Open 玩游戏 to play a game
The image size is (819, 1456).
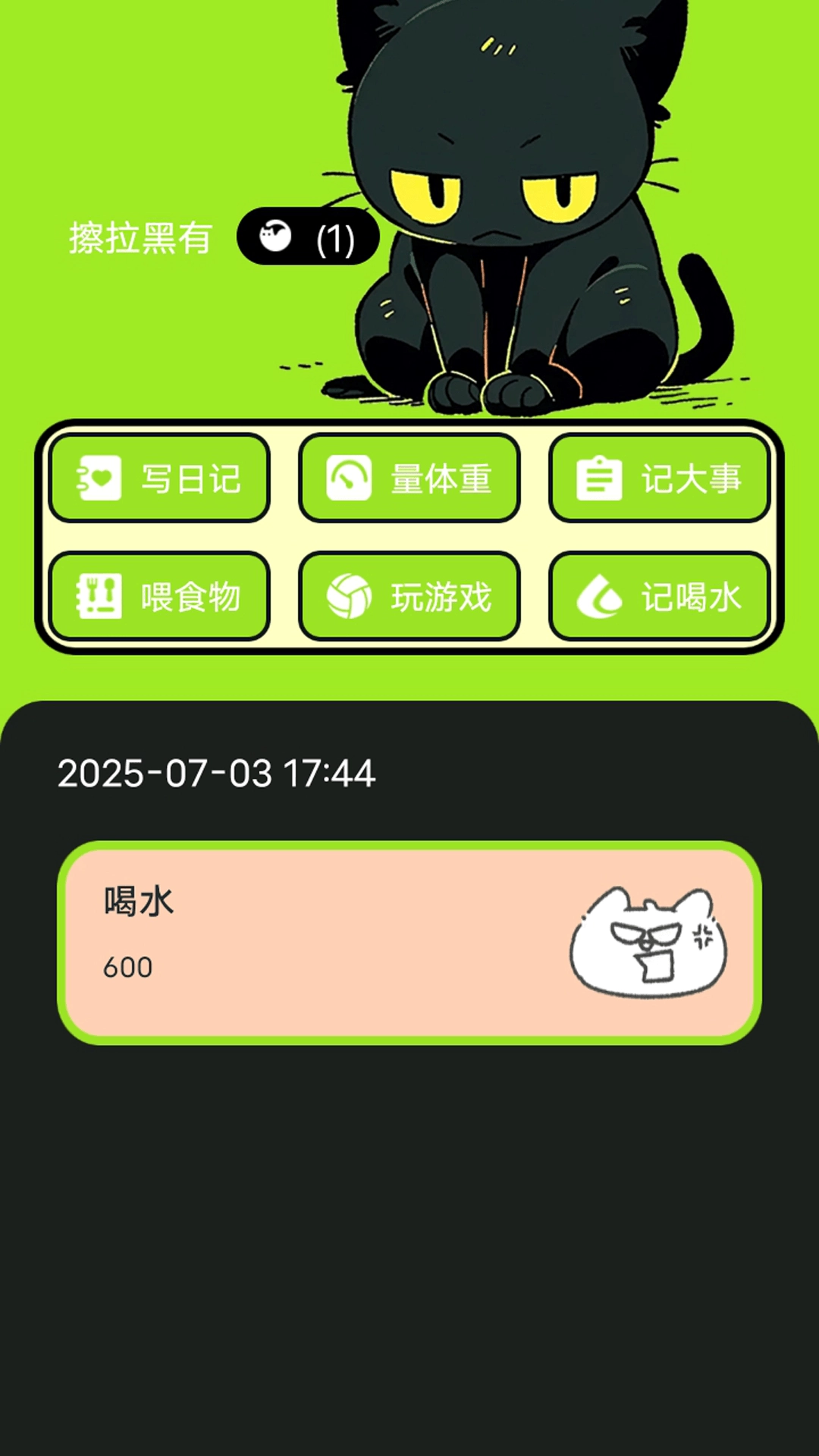click(x=410, y=596)
